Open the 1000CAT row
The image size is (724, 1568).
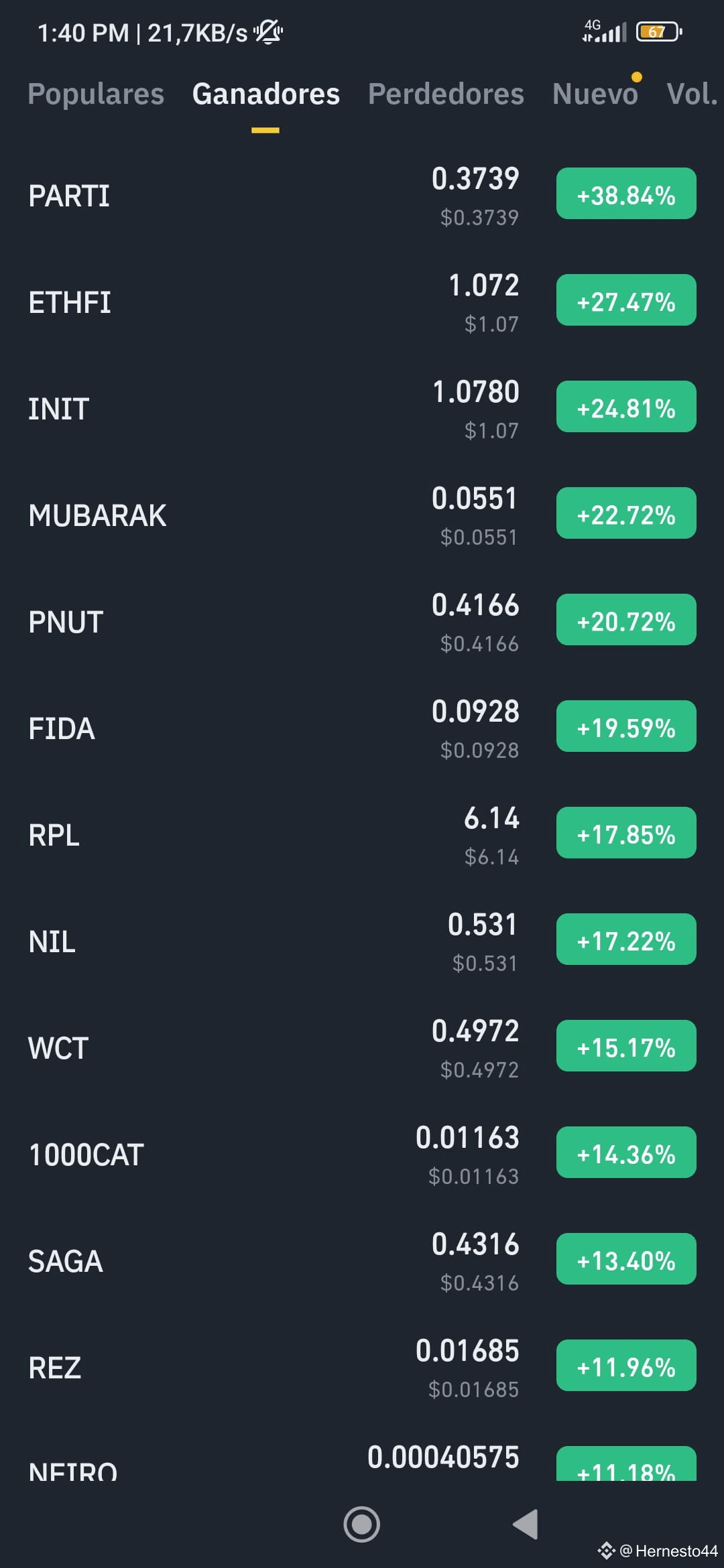tap(362, 1154)
